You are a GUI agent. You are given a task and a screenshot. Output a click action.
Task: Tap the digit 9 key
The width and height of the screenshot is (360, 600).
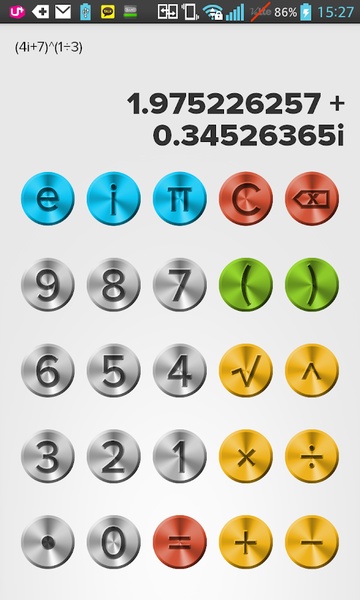tap(47, 285)
